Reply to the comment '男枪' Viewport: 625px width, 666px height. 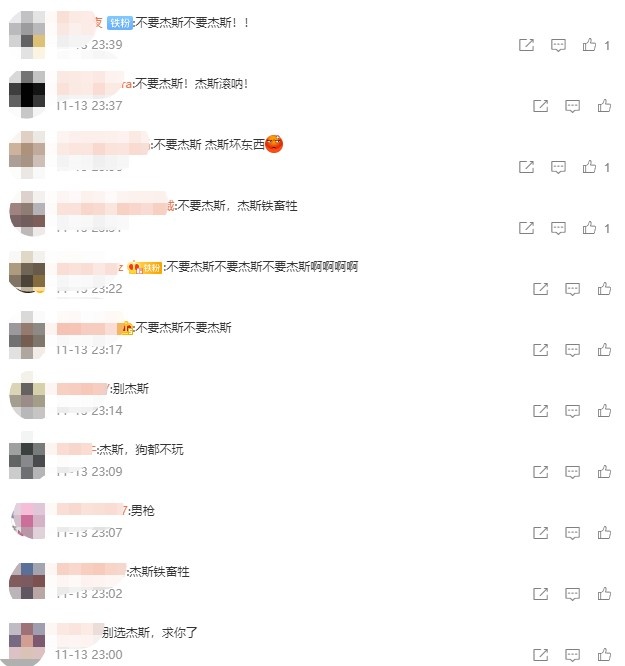pyautogui.click(x=572, y=533)
